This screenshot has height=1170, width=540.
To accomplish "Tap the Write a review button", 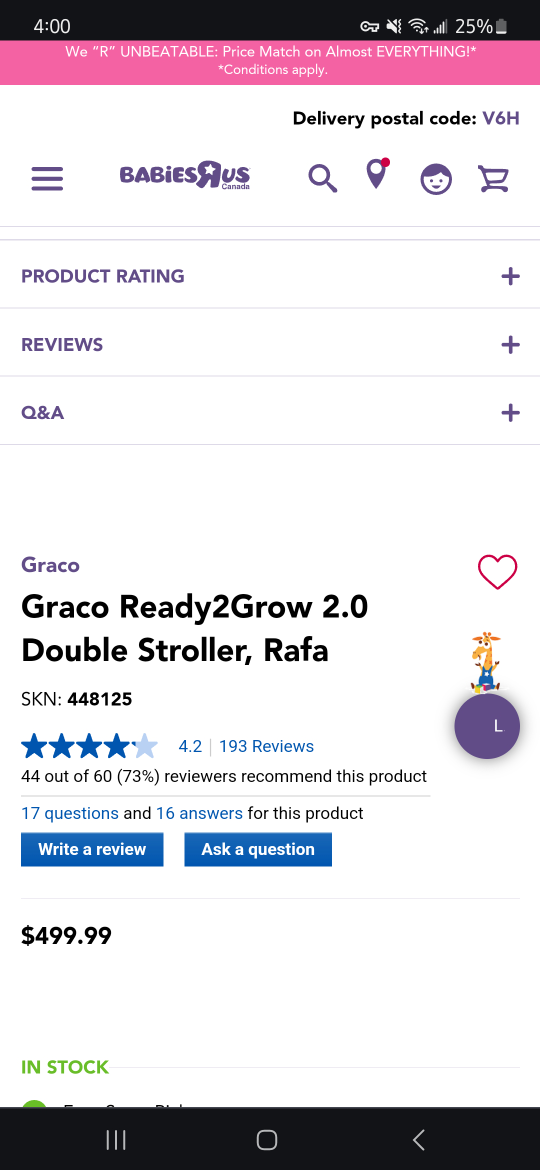I will pos(92,849).
